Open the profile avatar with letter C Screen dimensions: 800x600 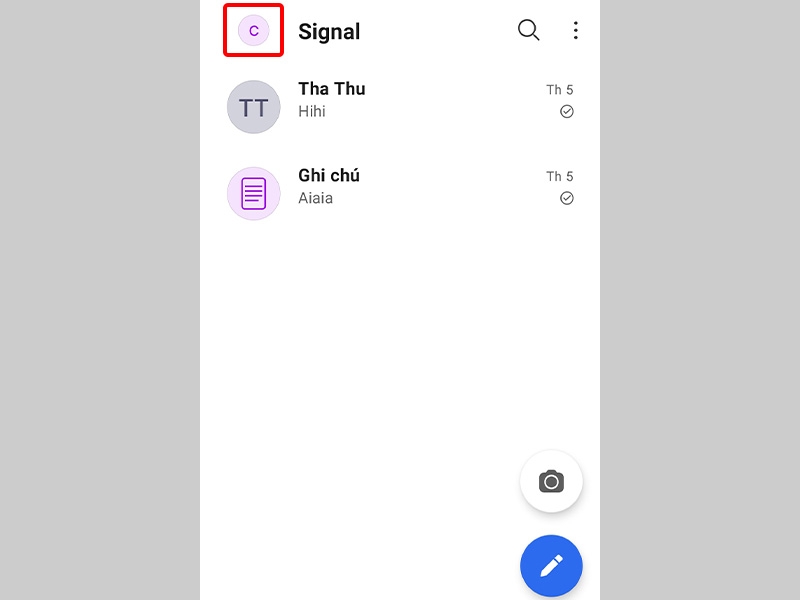(x=253, y=31)
